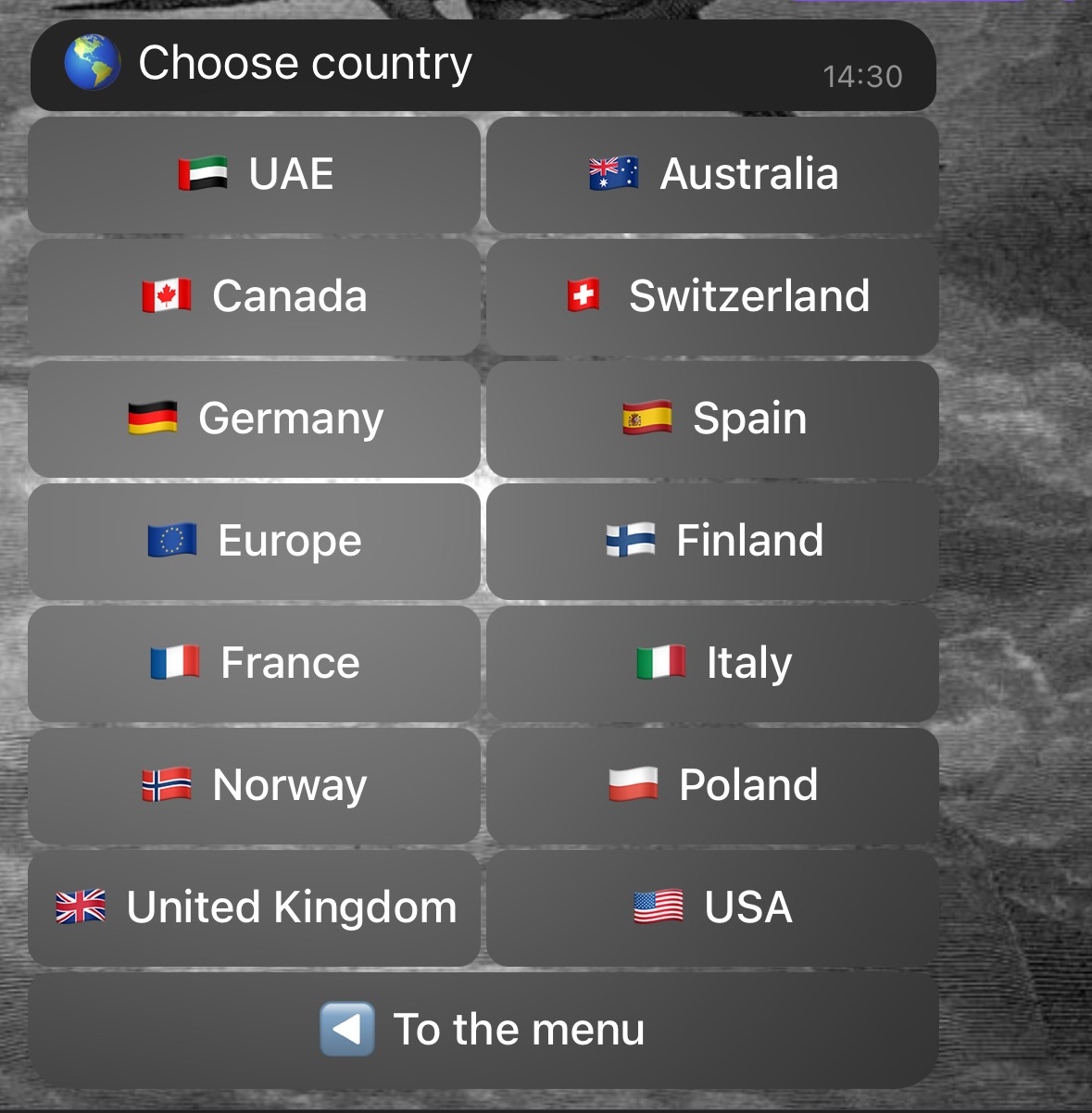Tap the USA option
The height and width of the screenshot is (1113, 1092).
[x=712, y=907]
